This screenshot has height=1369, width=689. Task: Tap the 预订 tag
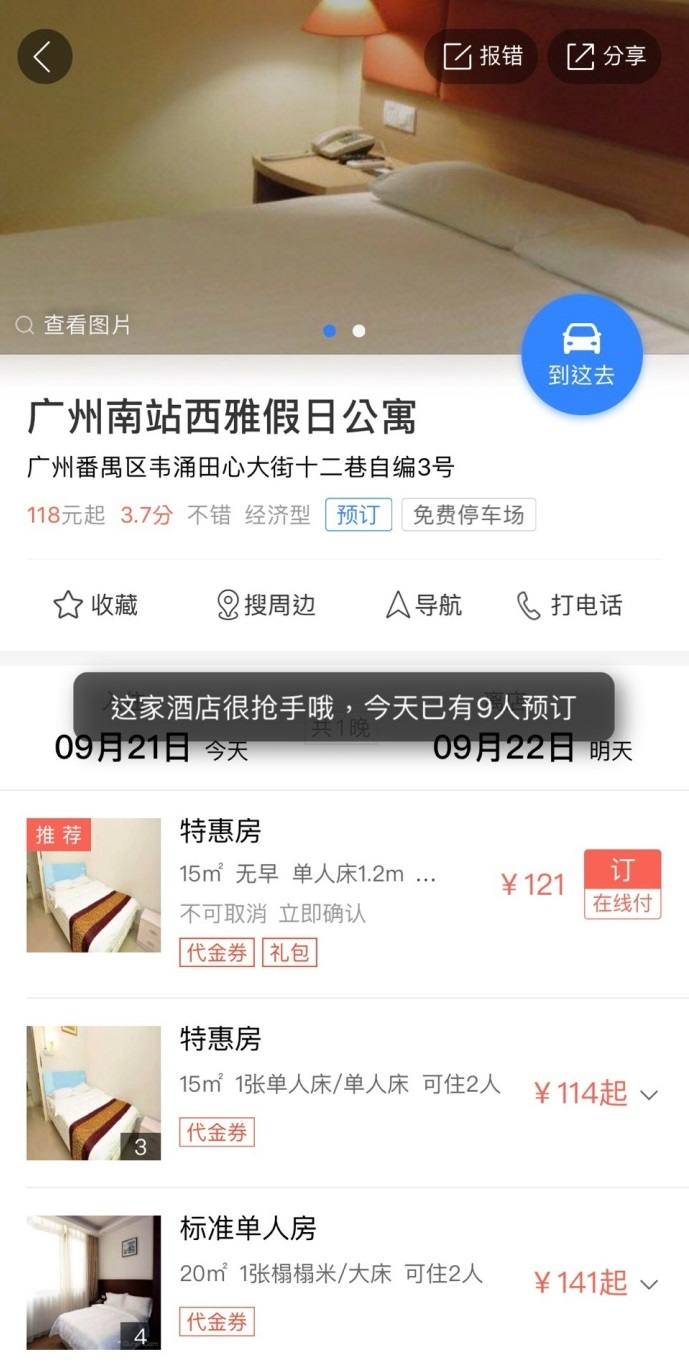(x=358, y=515)
